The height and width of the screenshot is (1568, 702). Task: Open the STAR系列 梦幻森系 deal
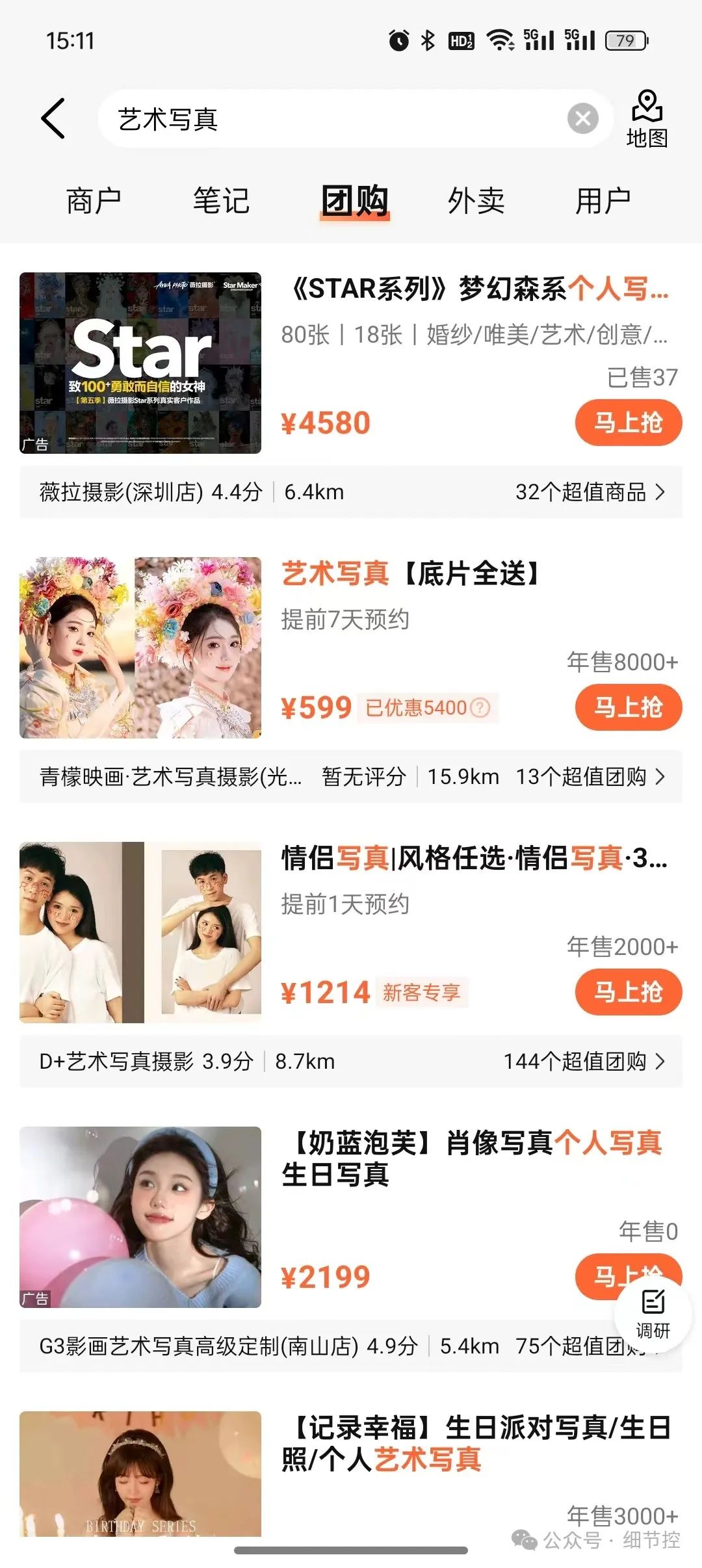pos(478,289)
